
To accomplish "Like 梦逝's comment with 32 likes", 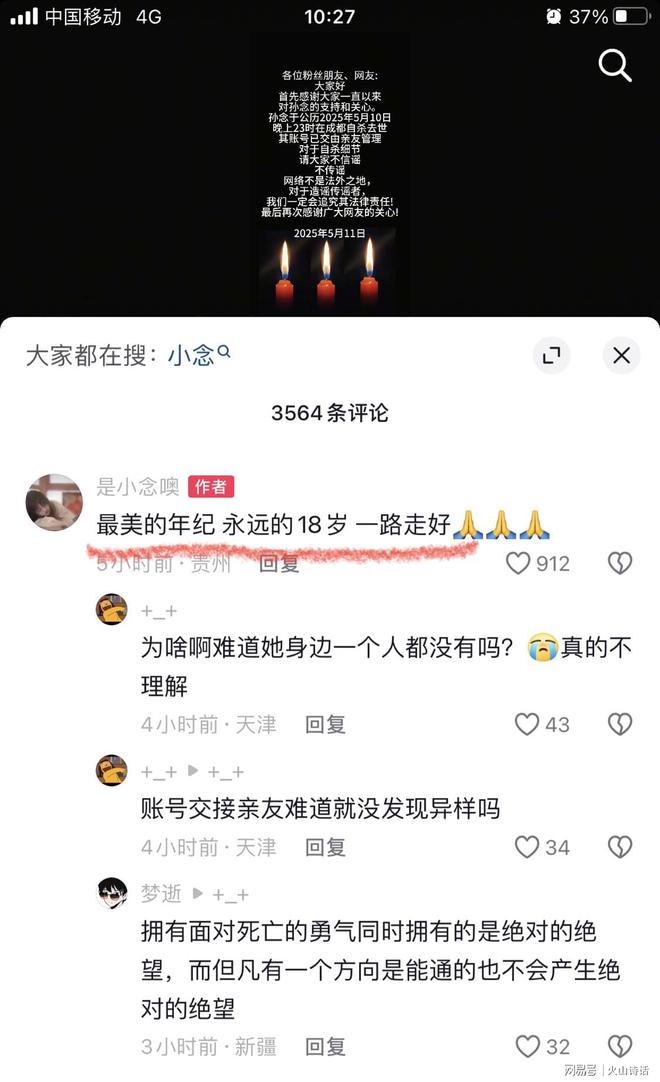I will pos(527,1046).
